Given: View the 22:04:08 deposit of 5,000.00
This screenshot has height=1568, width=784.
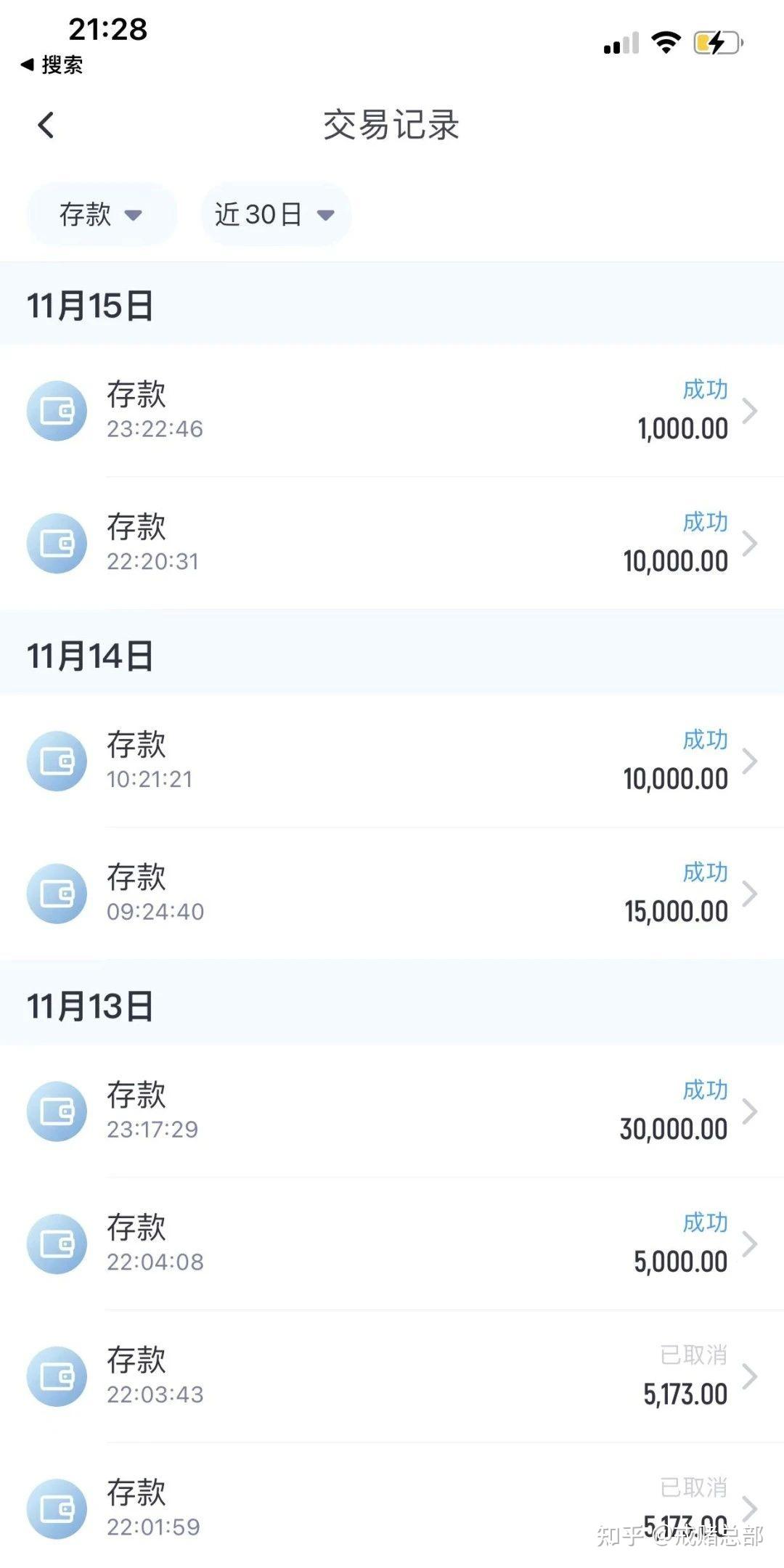Looking at the screenshot, I should coord(392,1244).
